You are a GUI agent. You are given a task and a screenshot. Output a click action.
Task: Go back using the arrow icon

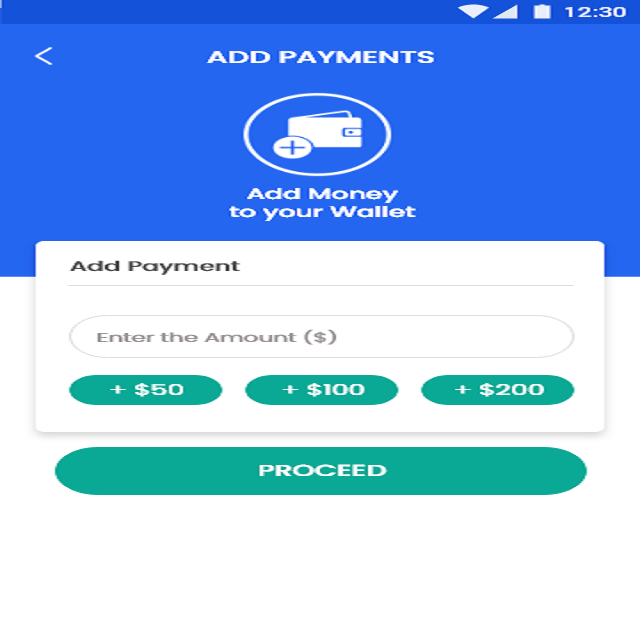tap(44, 56)
